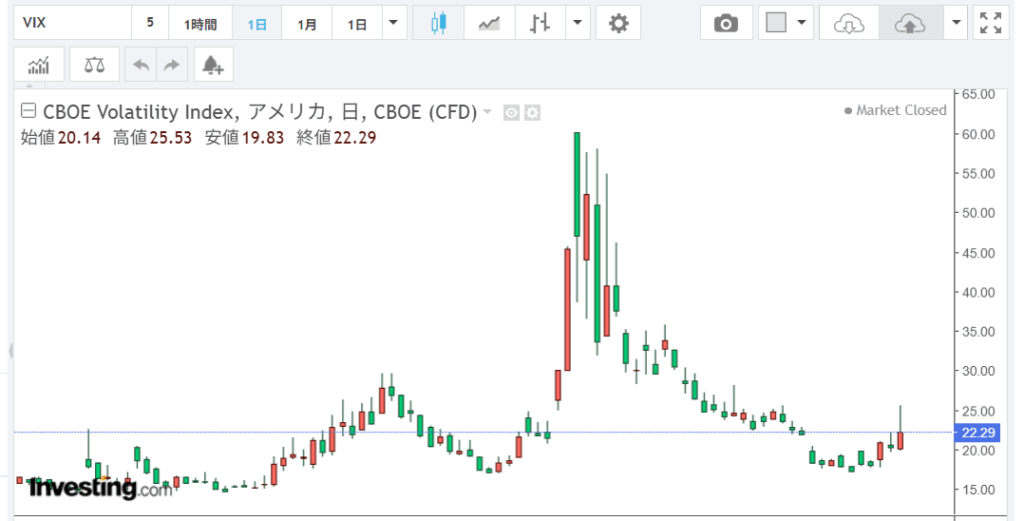Image resolution: width=1024 pixels, height=521 pixels.
Task: Redo the chart action
Action: (171, 65)
